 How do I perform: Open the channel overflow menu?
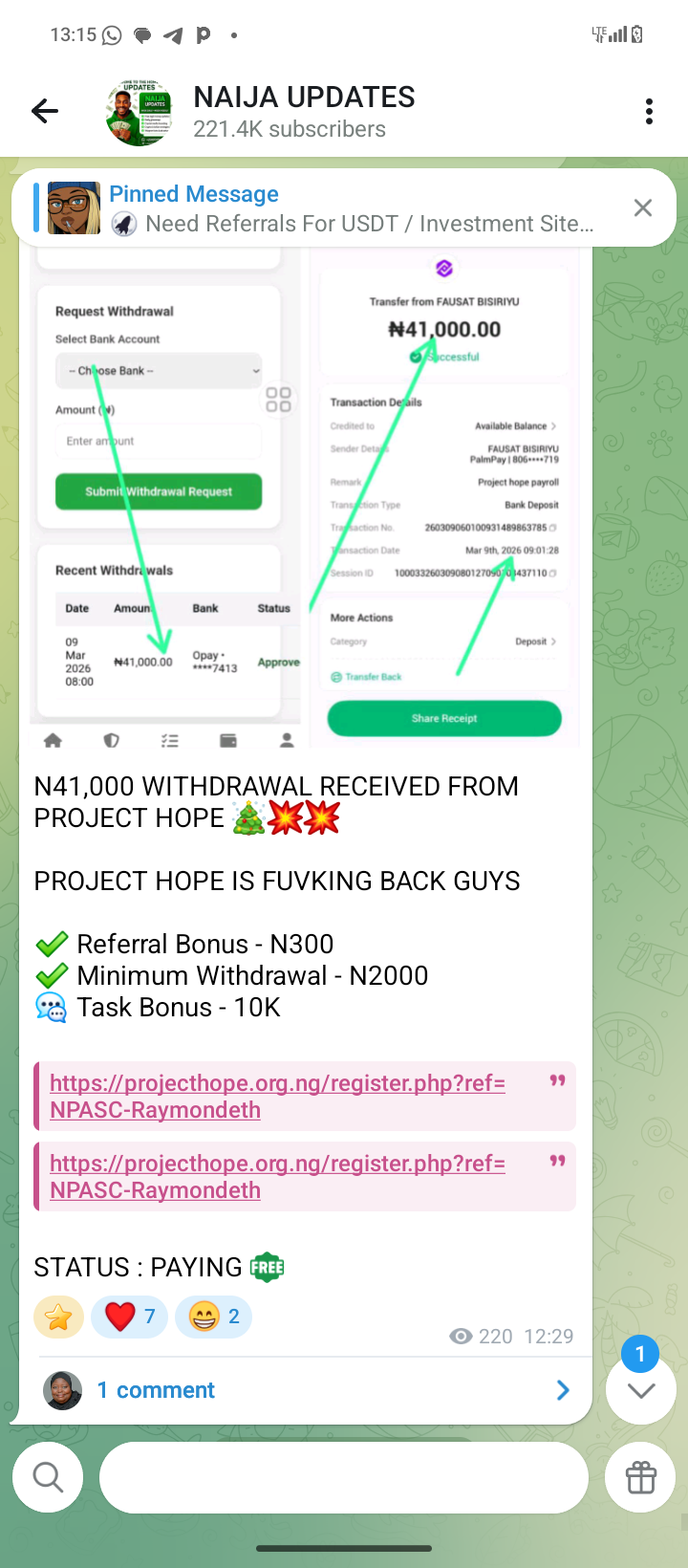649,112
